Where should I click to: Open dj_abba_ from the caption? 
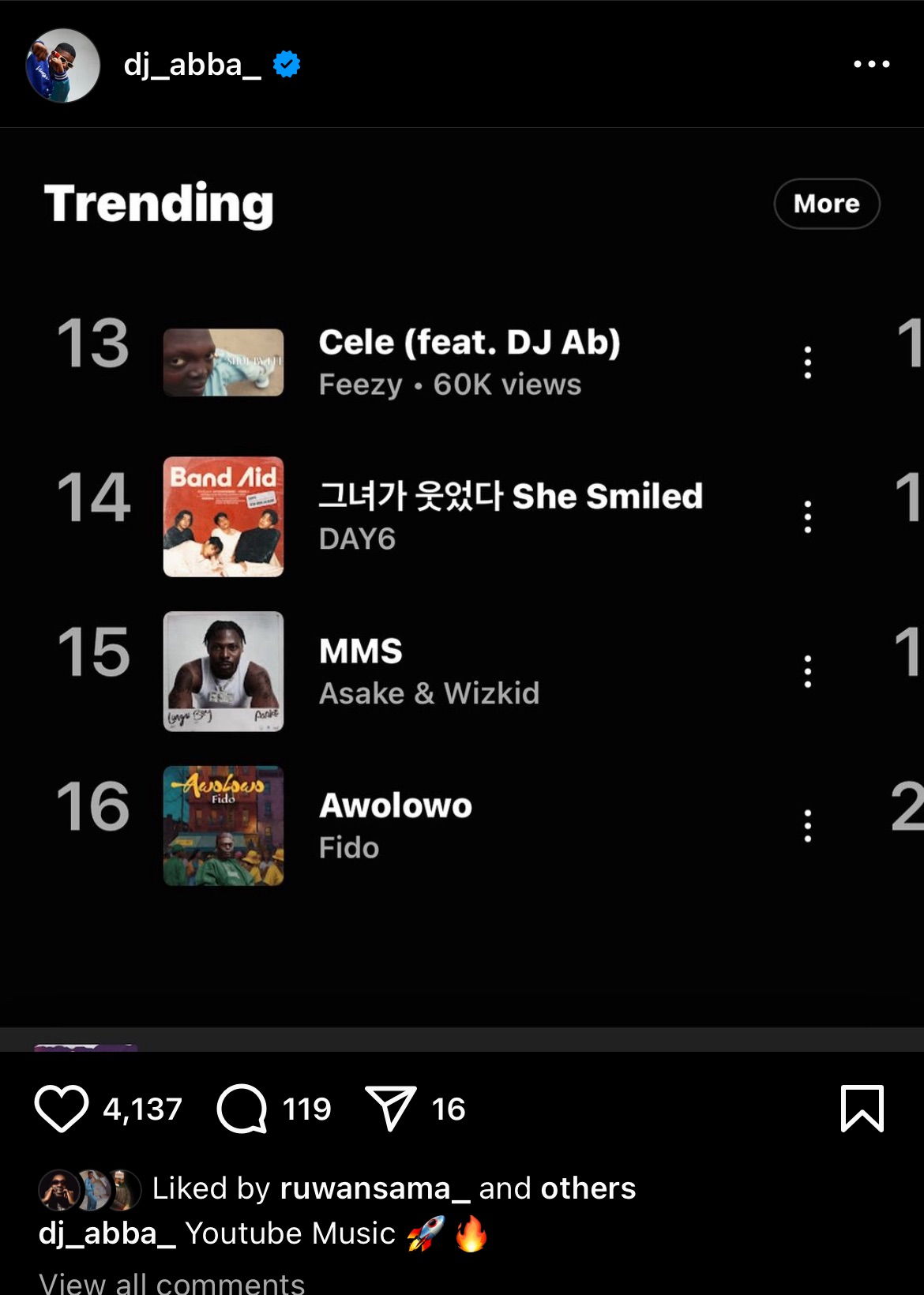(107, 1233)
